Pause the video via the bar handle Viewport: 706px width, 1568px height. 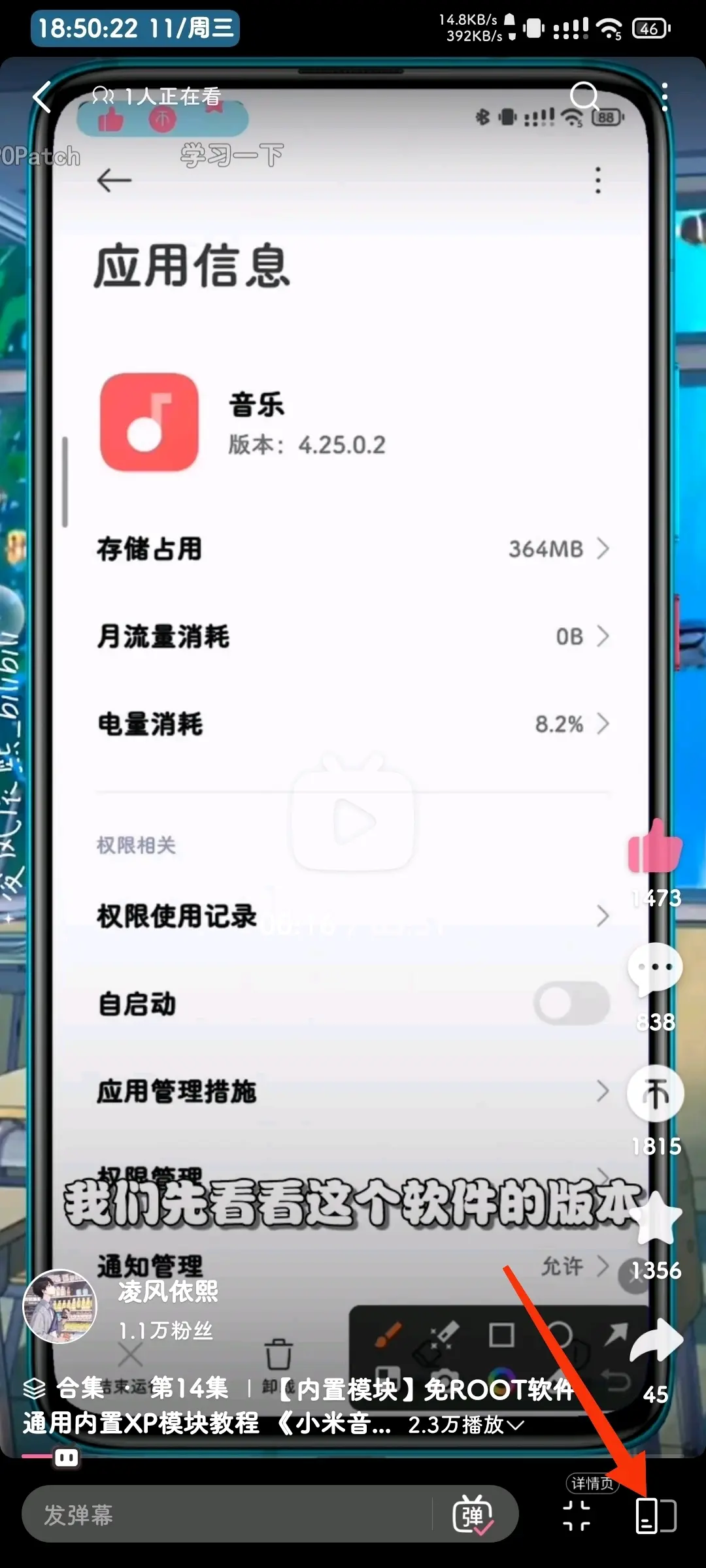point(67,1457)
